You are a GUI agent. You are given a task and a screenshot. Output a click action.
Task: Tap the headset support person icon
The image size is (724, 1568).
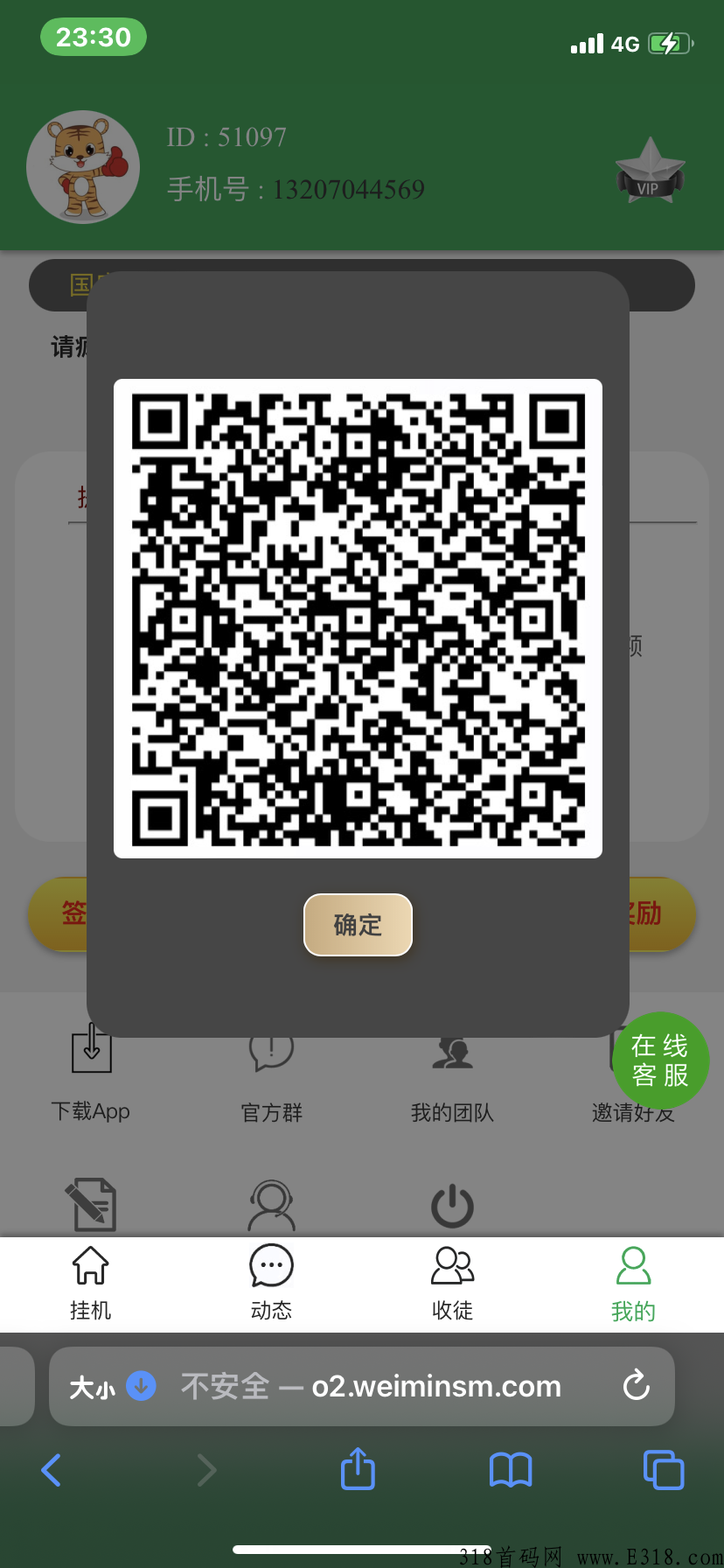271,1204
